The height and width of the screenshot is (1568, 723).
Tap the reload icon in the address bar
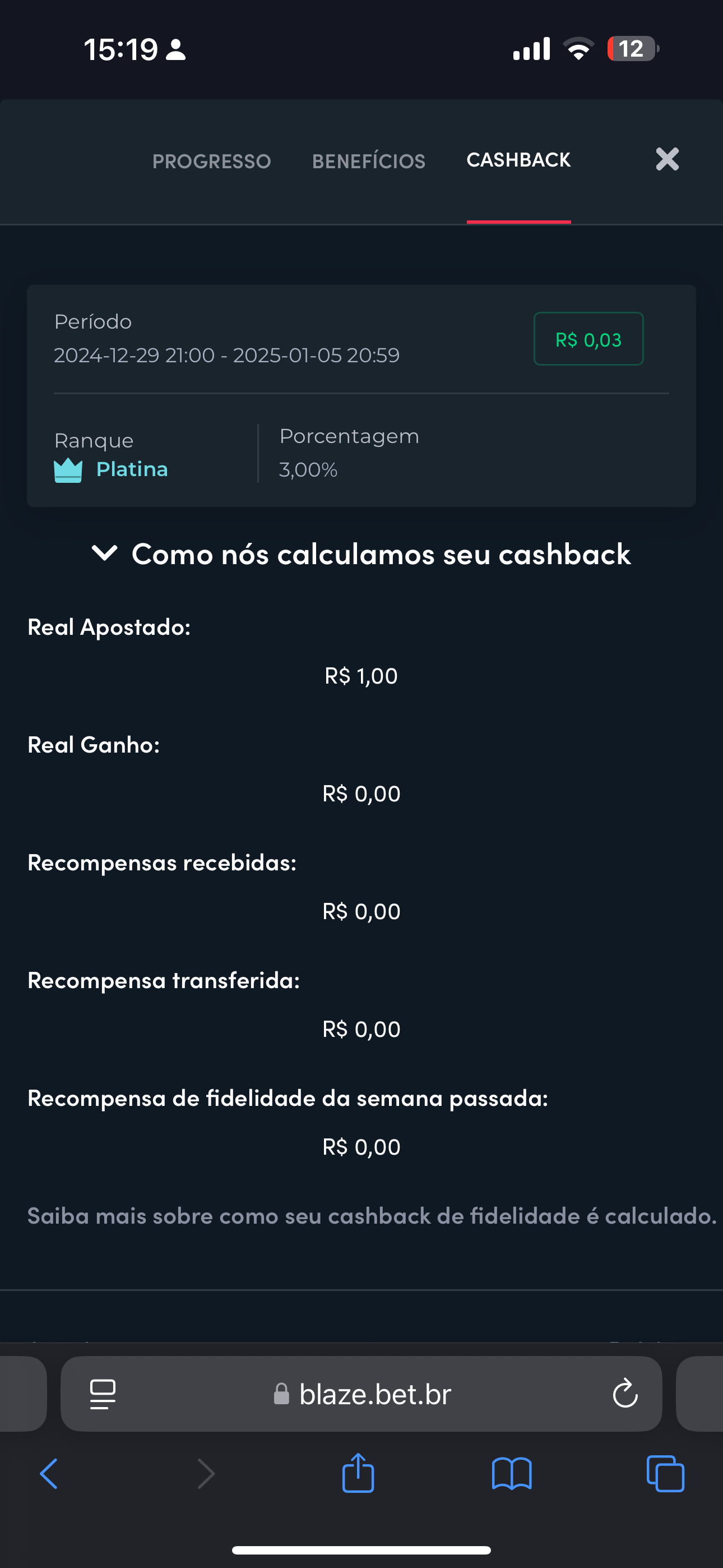click(x=624, y=1394)
